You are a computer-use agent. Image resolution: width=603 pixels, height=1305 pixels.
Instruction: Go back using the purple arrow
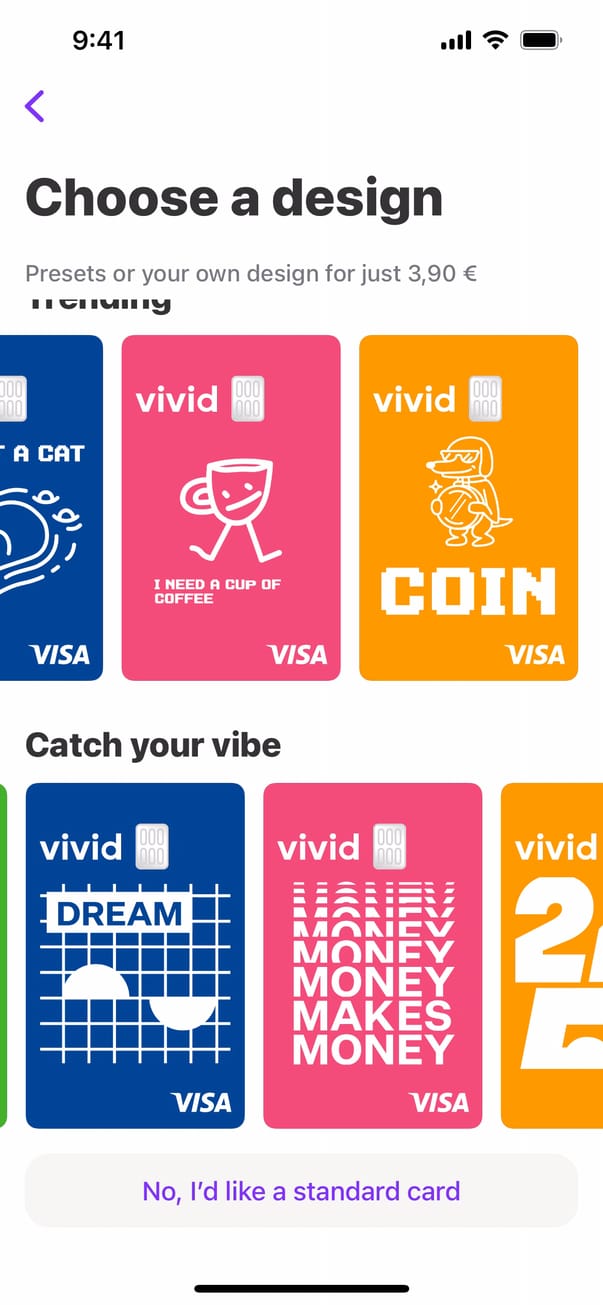[x=35, y=106]
